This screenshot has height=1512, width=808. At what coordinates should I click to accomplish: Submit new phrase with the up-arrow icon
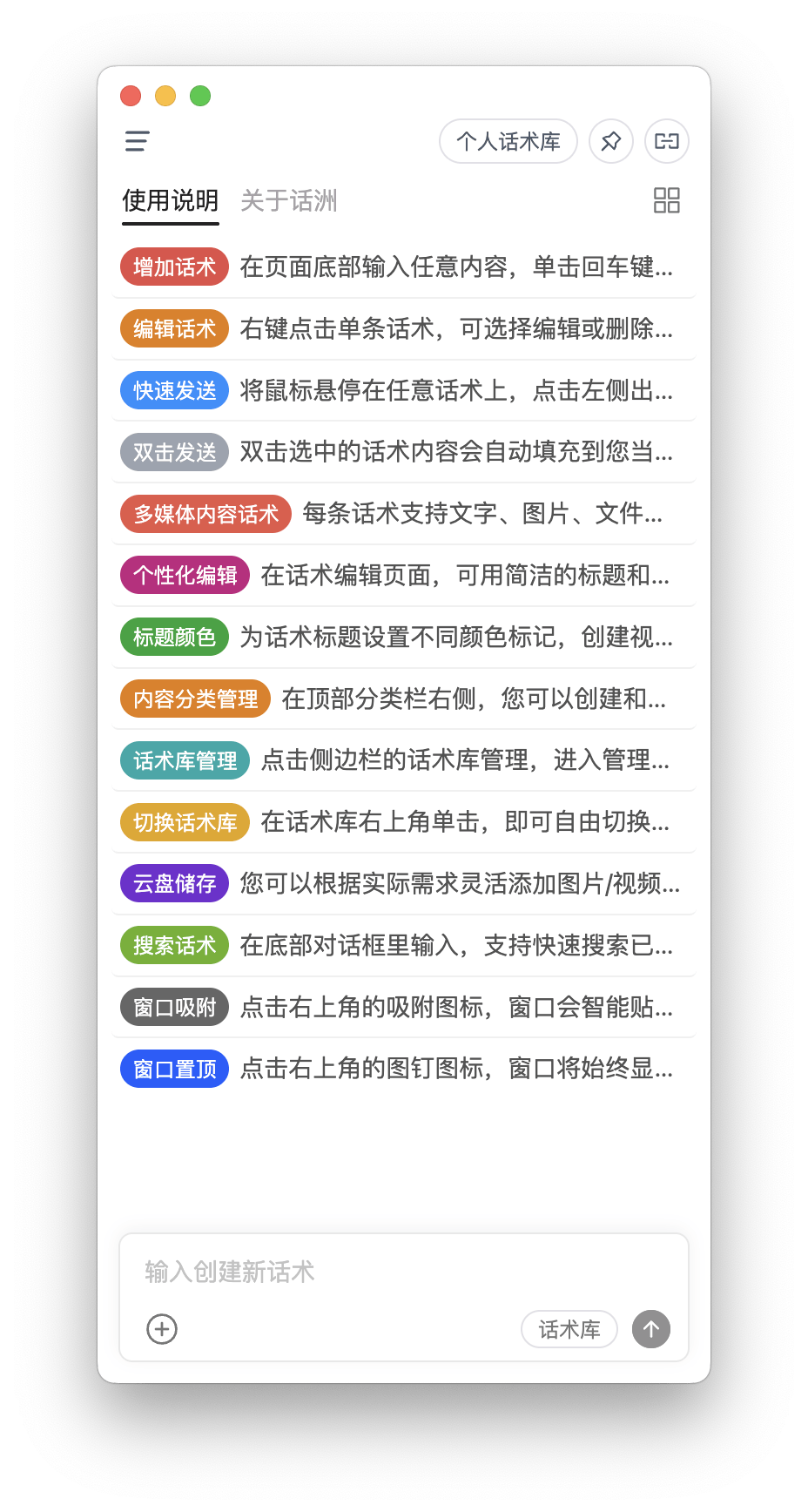tap(650, 1329)
